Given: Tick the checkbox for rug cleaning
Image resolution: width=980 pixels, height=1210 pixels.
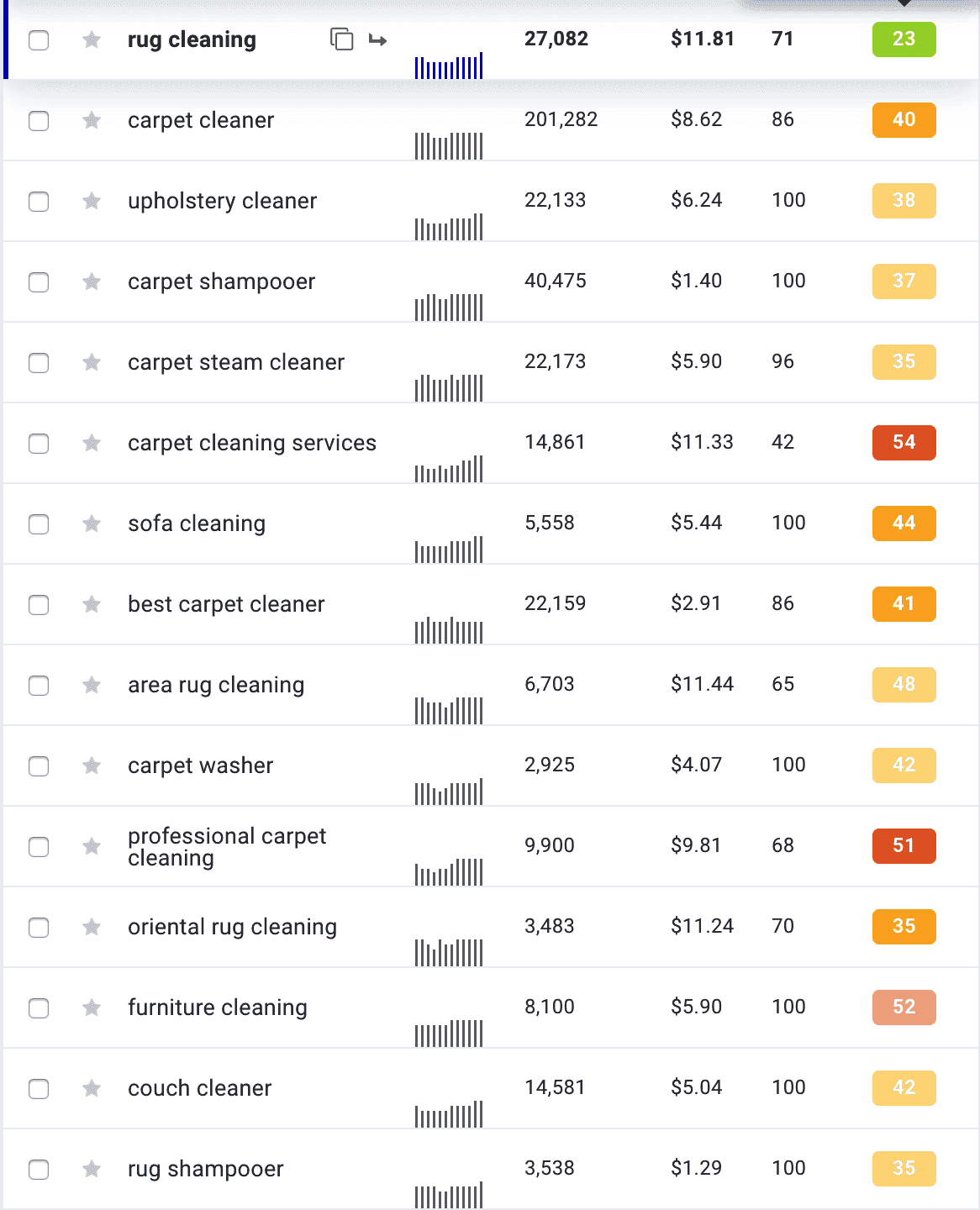Looking at the screenshot, I should pyautogui.click(x=39, y=40).
